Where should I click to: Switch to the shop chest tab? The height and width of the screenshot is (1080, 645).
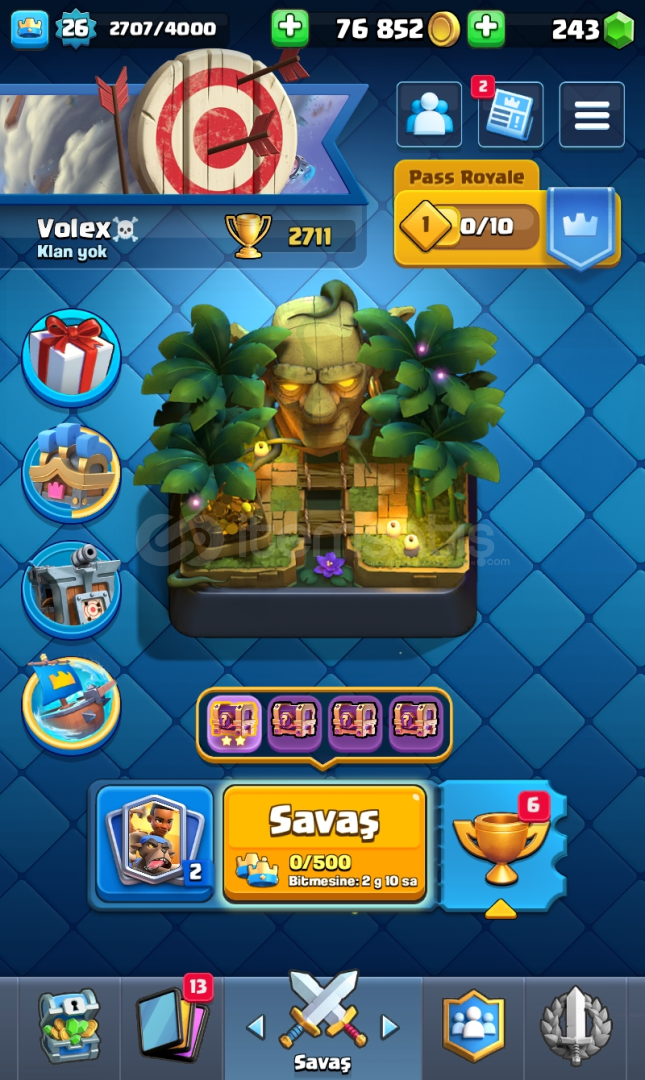[x=69, y=1027]
